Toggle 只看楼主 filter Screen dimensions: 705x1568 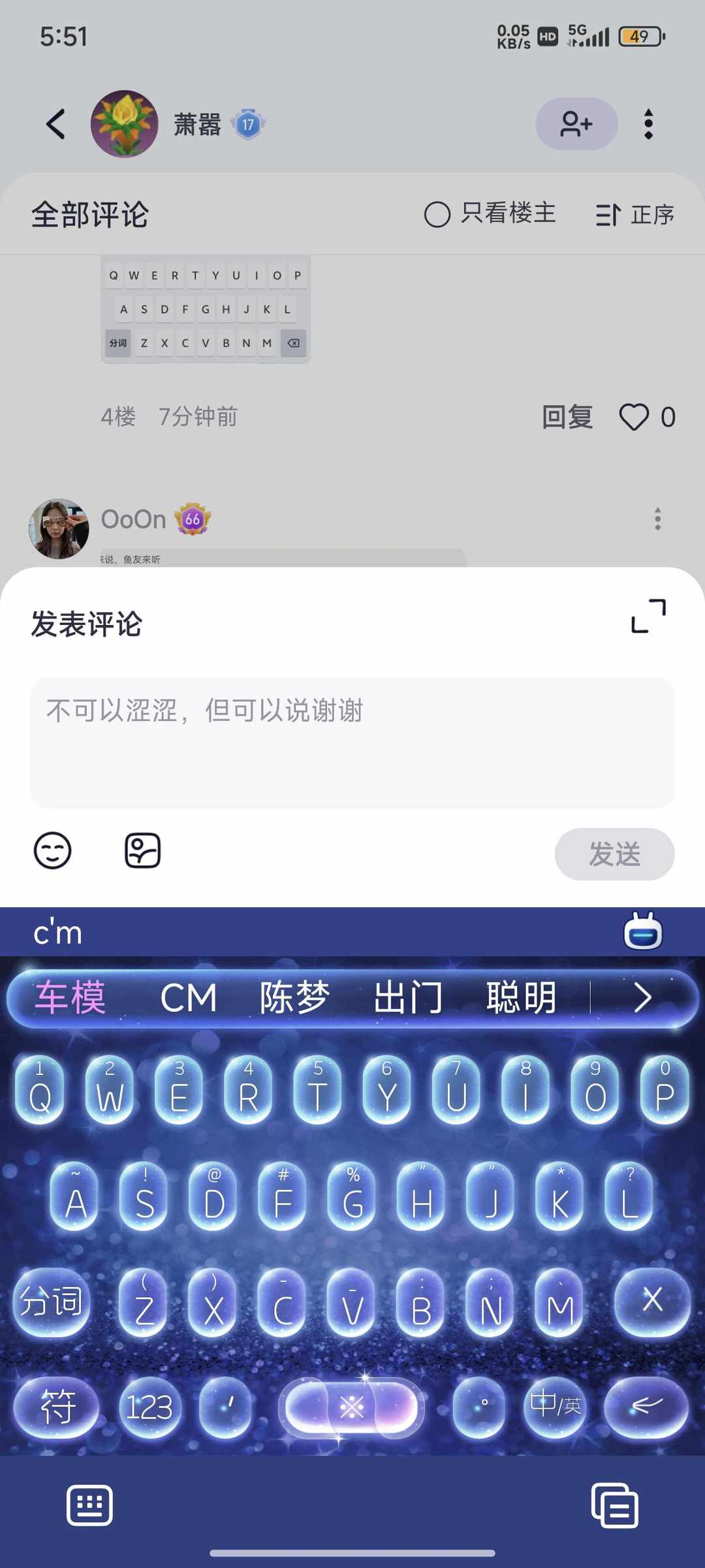pyautogui.click(x=491, y=214)
